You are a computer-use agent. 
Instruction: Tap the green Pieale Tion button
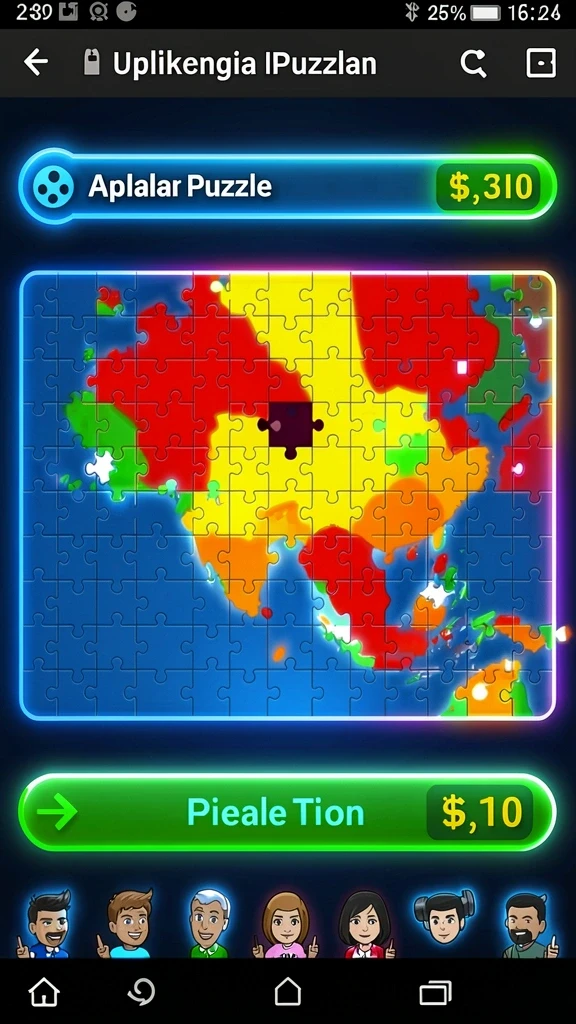pyautogui.click(x=287, y=812)
